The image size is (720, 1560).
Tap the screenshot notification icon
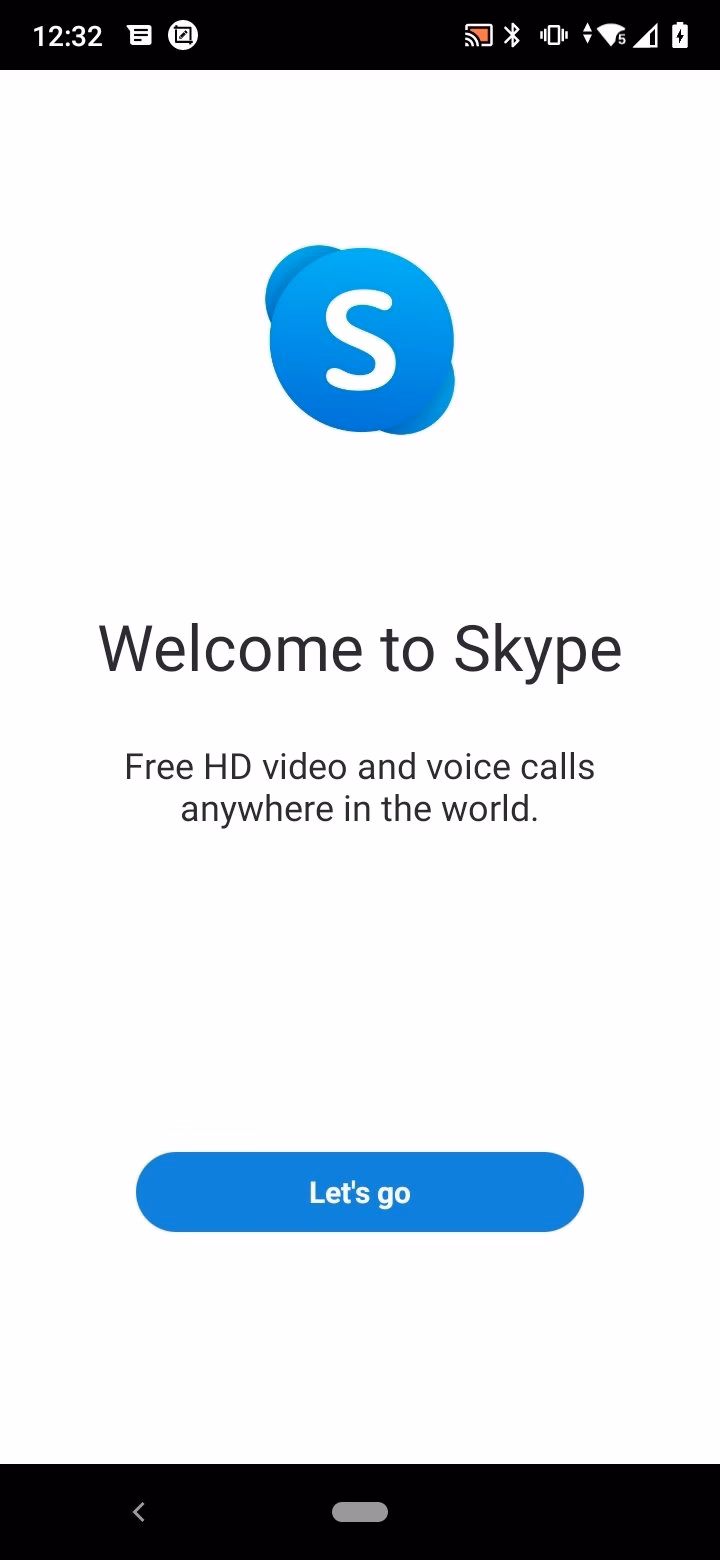(184, 34)
